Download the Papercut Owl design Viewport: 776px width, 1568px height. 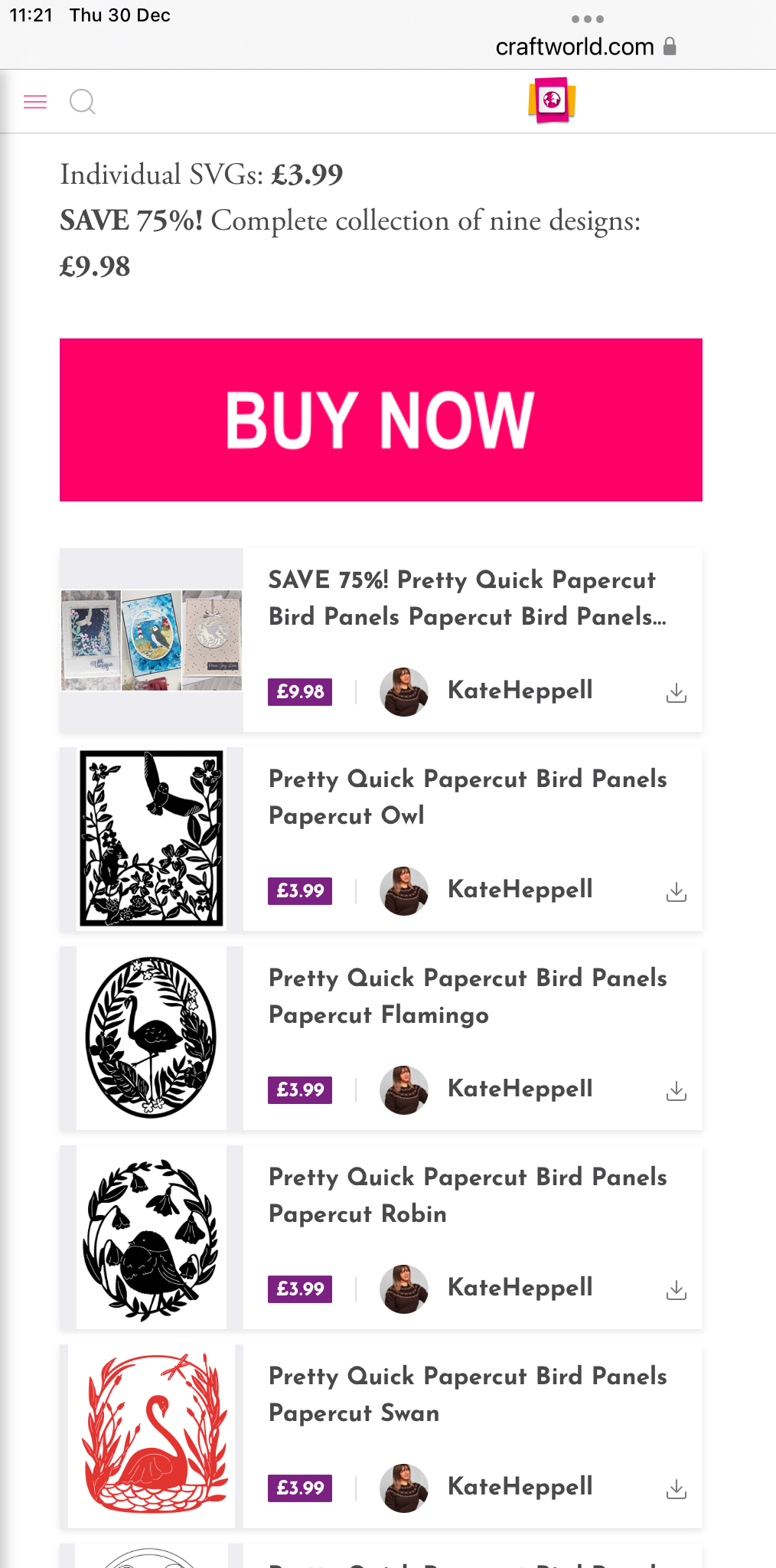[676, 893]
